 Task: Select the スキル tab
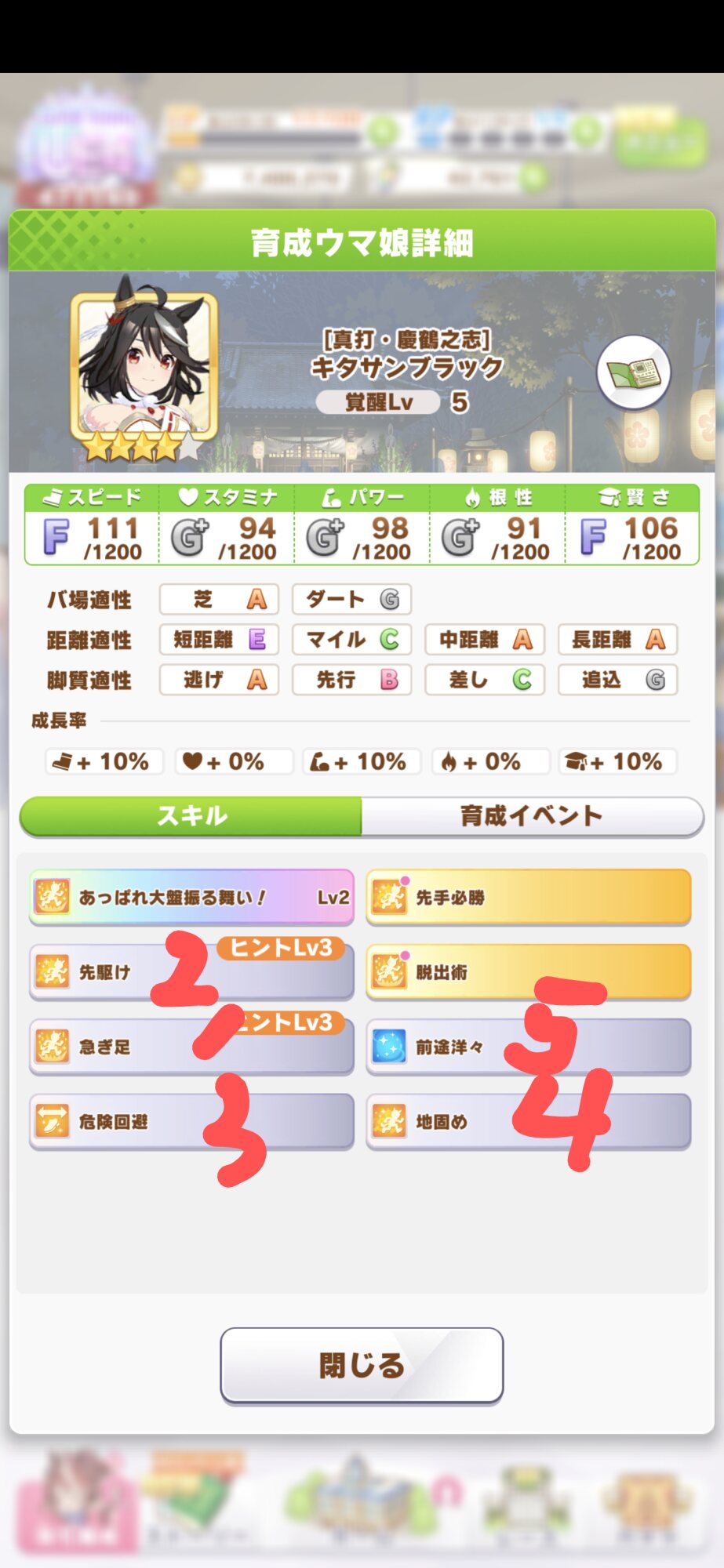tap(191, 816)
